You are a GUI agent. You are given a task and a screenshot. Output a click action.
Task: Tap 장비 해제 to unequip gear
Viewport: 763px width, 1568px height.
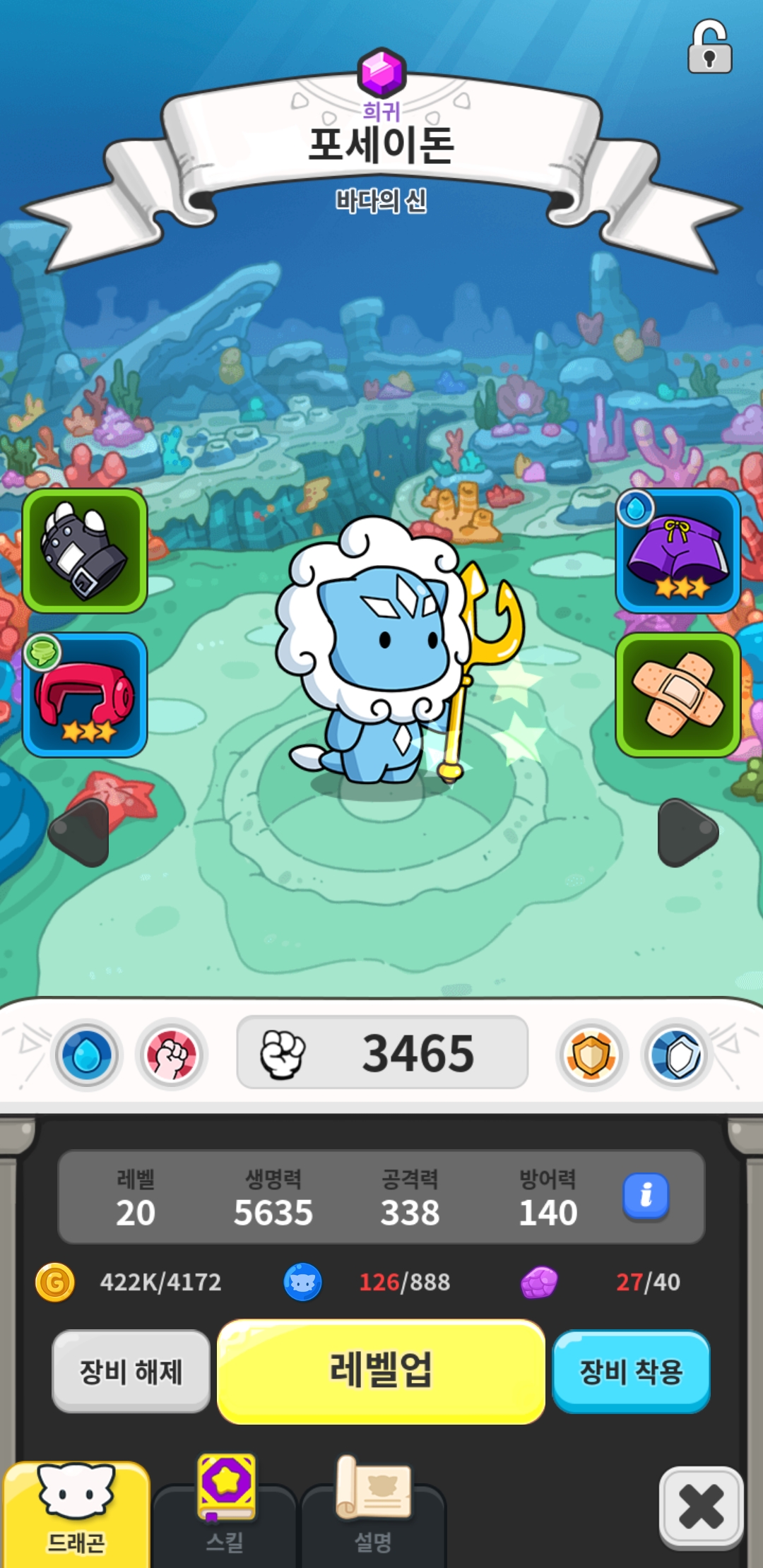coord(131,1371)
